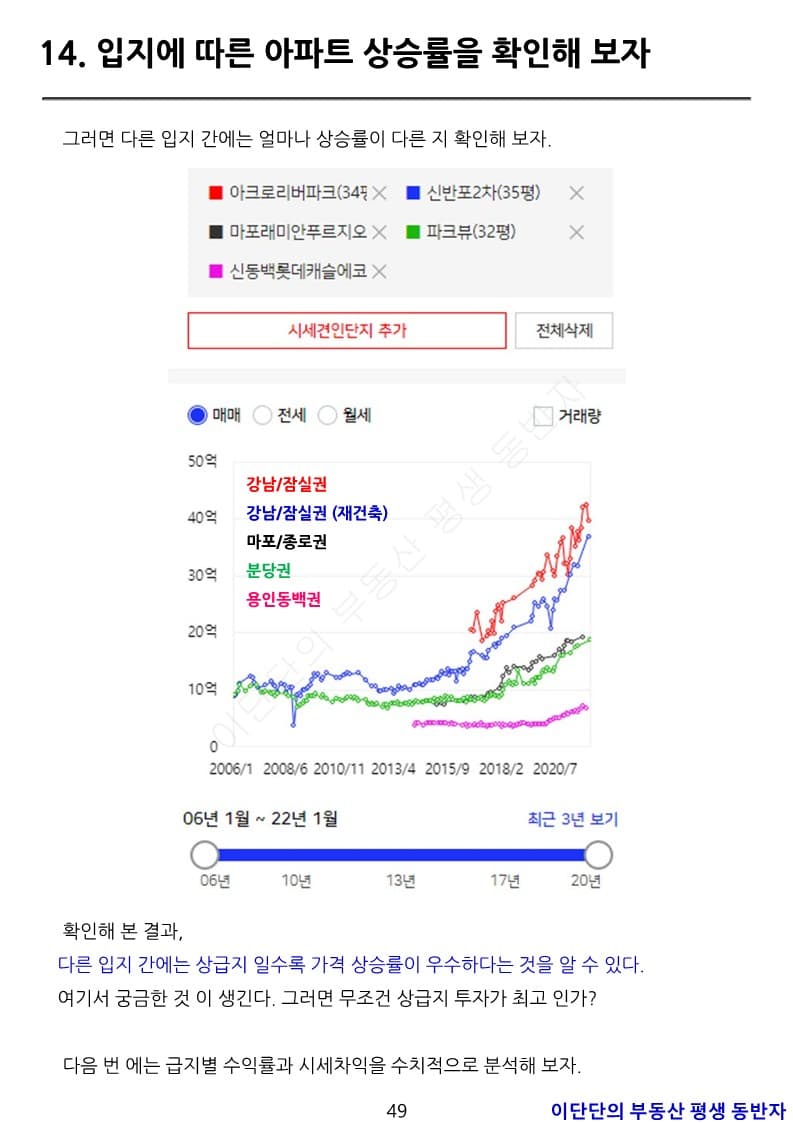Image resolution: width=793 pixels, height=1123 pixels.
Task: Click the red legend square for 아크로리버파크
Action: pos(213,193)
